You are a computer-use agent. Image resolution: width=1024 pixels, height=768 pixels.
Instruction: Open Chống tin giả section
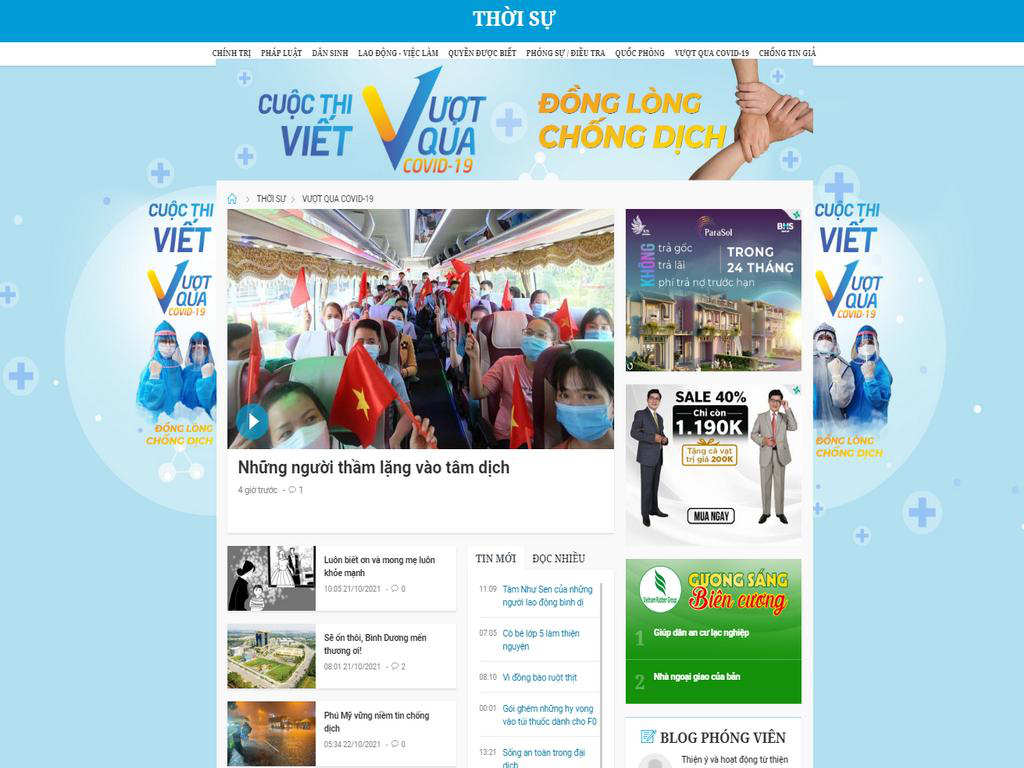(787, 53)
